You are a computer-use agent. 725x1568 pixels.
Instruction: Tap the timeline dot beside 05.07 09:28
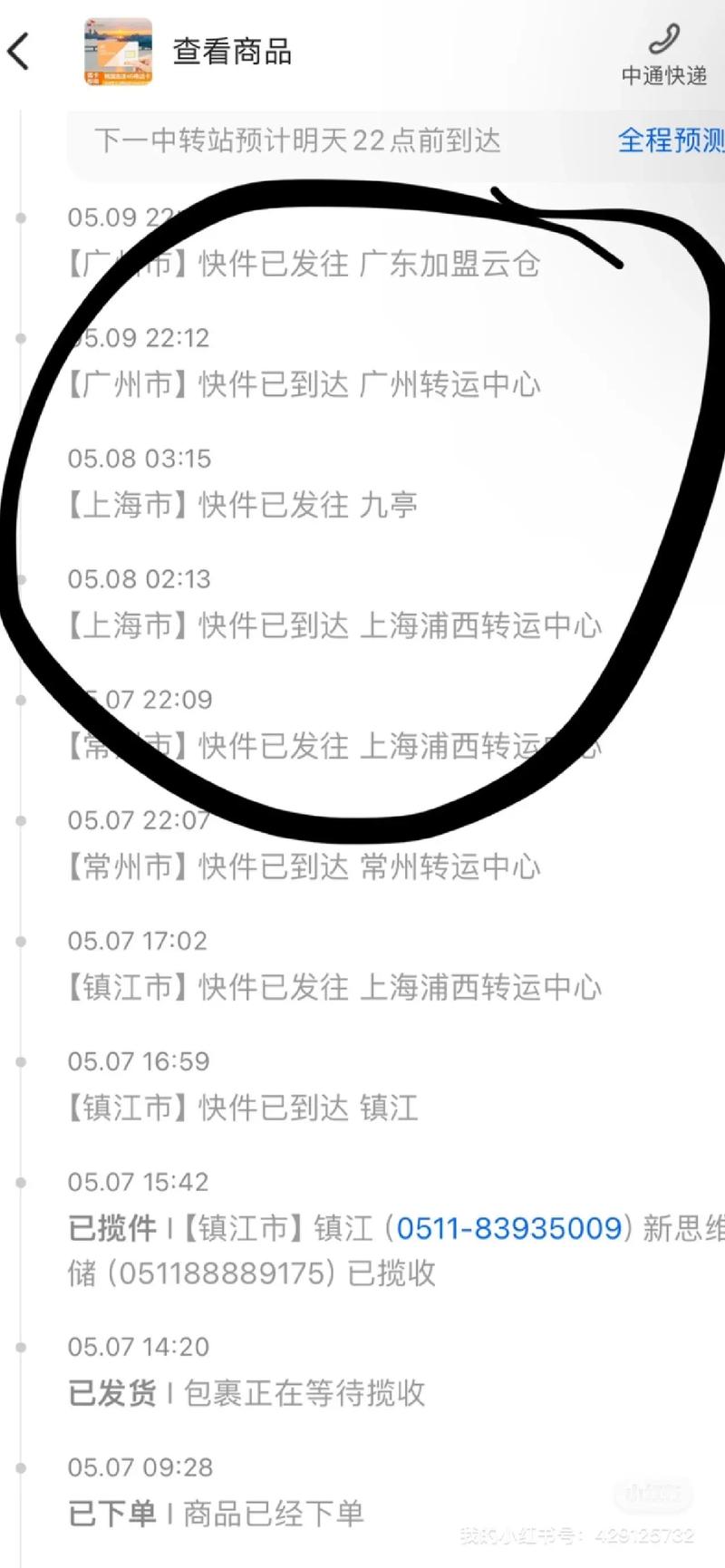tap(22, 1468)
